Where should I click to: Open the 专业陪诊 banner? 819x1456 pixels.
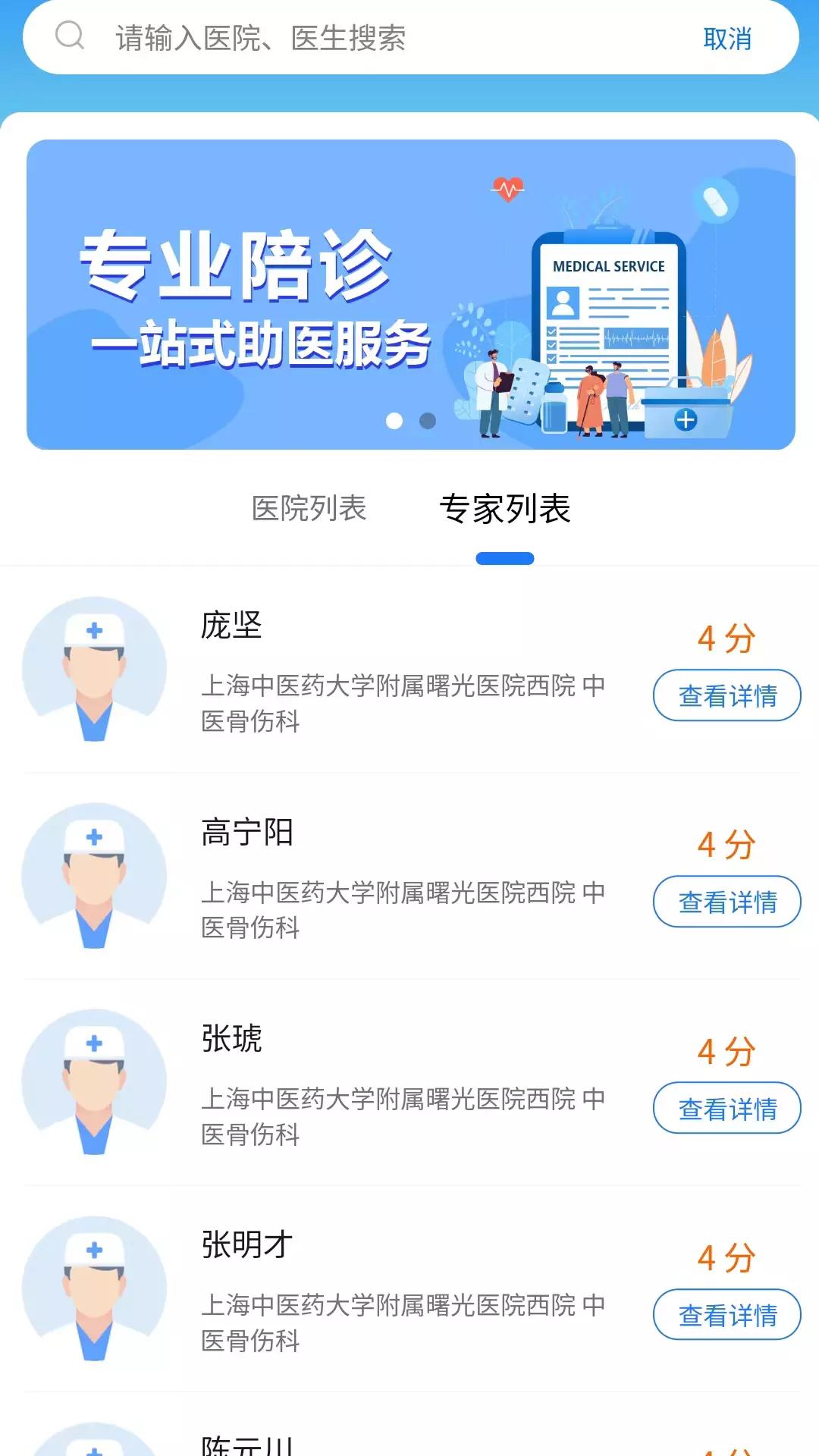click(411, 294)
